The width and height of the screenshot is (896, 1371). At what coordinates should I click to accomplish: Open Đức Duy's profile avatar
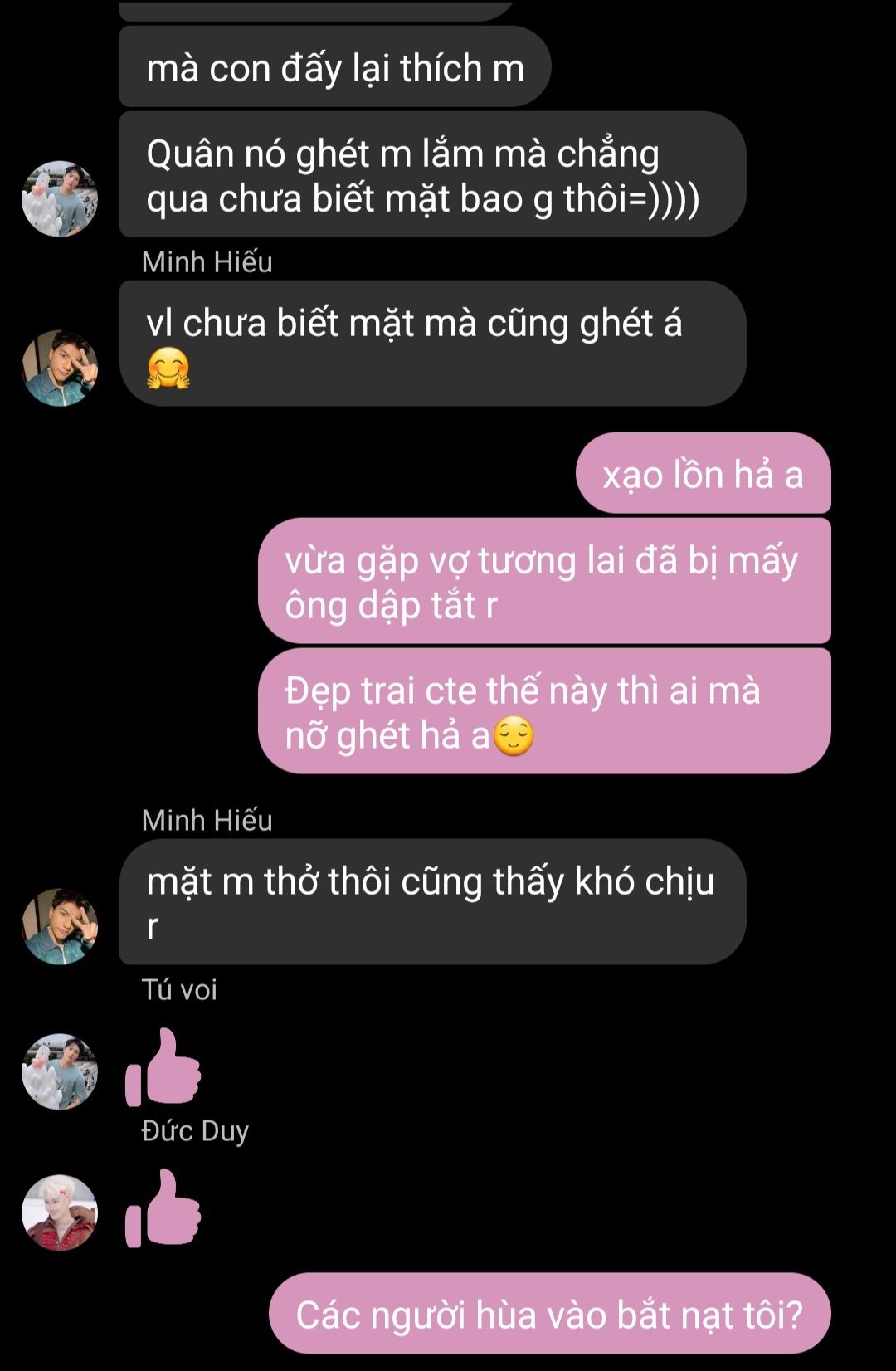click(x=59, y=1212)
